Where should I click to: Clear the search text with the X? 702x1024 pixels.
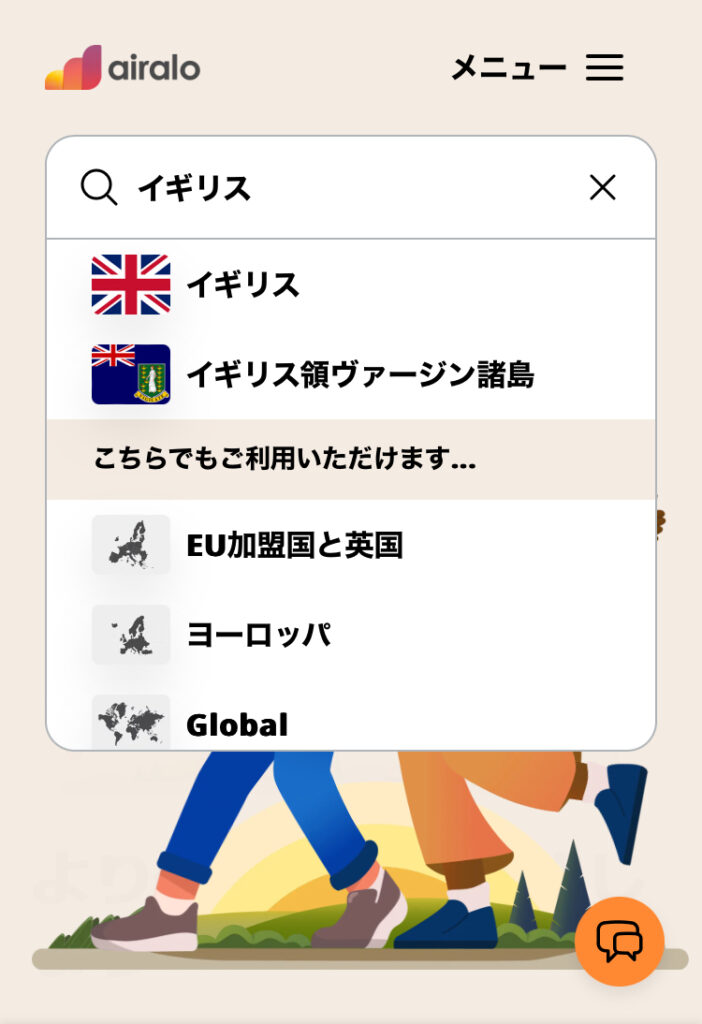[x=602, y=187]
